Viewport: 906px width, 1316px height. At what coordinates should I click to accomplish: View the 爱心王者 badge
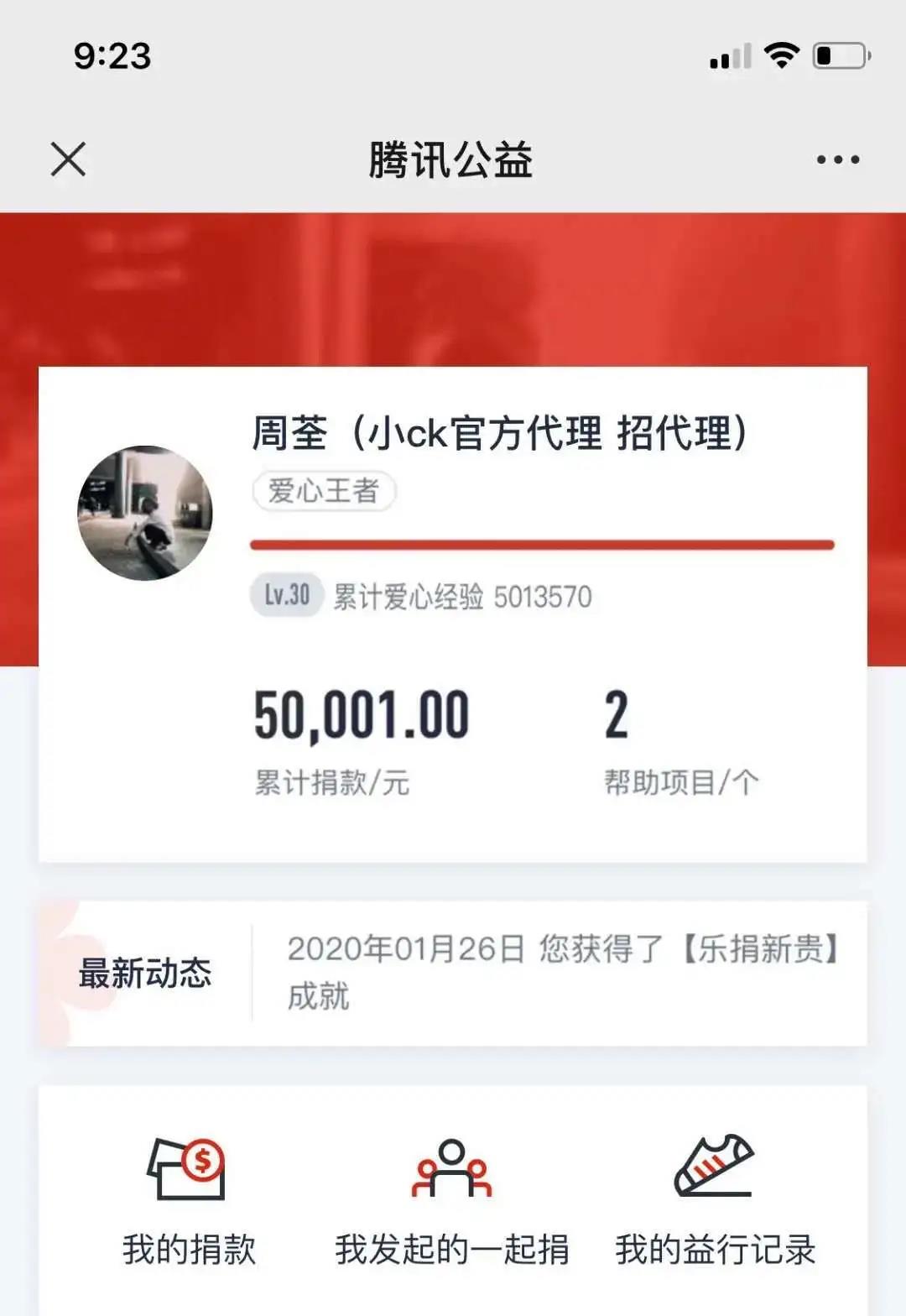point(324,491)
